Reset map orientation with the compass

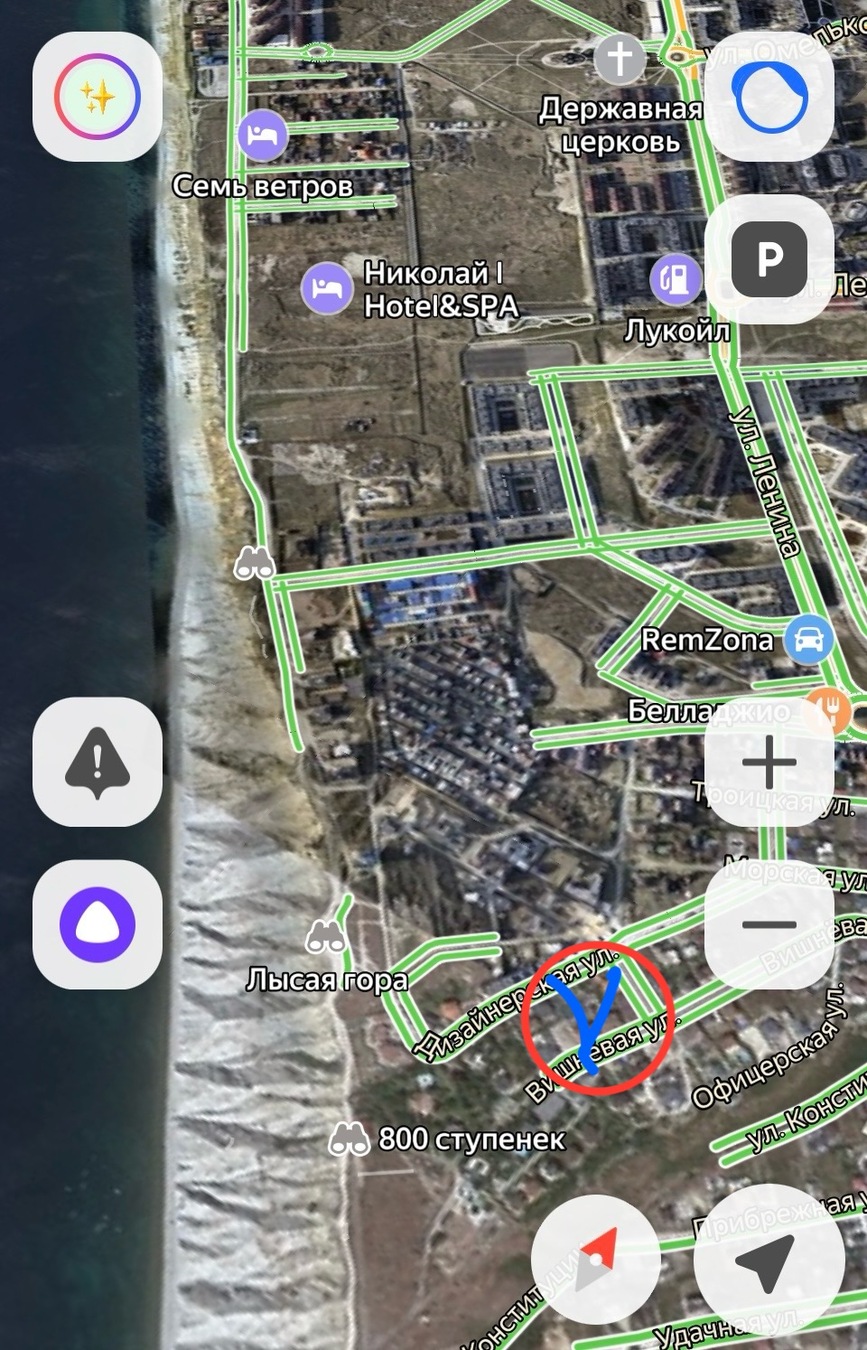[x=596, y=1259]
